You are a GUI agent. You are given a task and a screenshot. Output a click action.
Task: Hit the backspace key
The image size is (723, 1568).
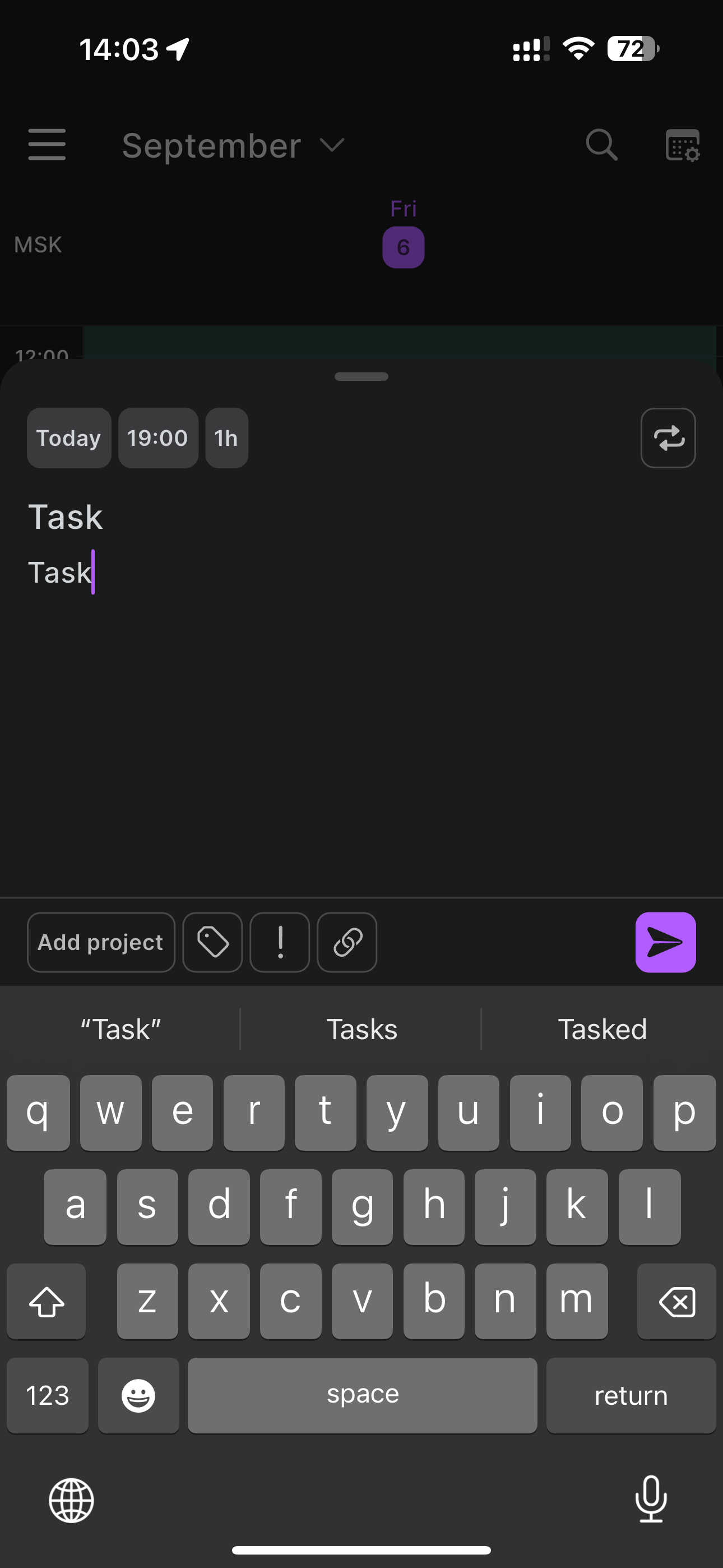tap(676, 1302)
